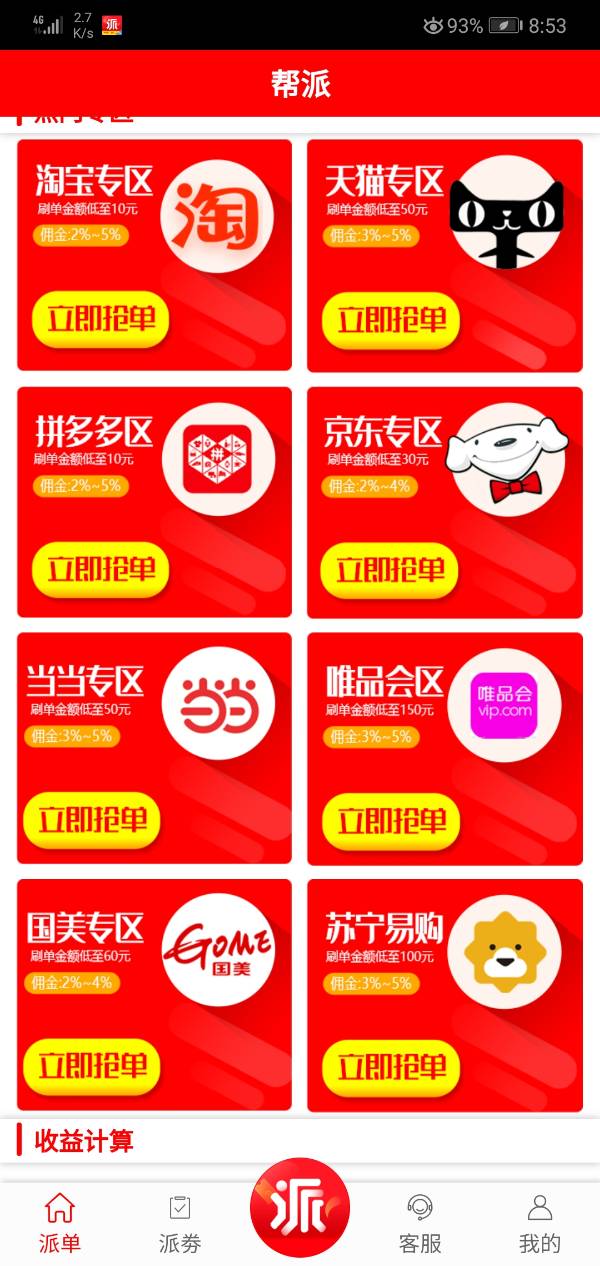Tap 立即抢单 under 国美专区

click(92, 1066)
